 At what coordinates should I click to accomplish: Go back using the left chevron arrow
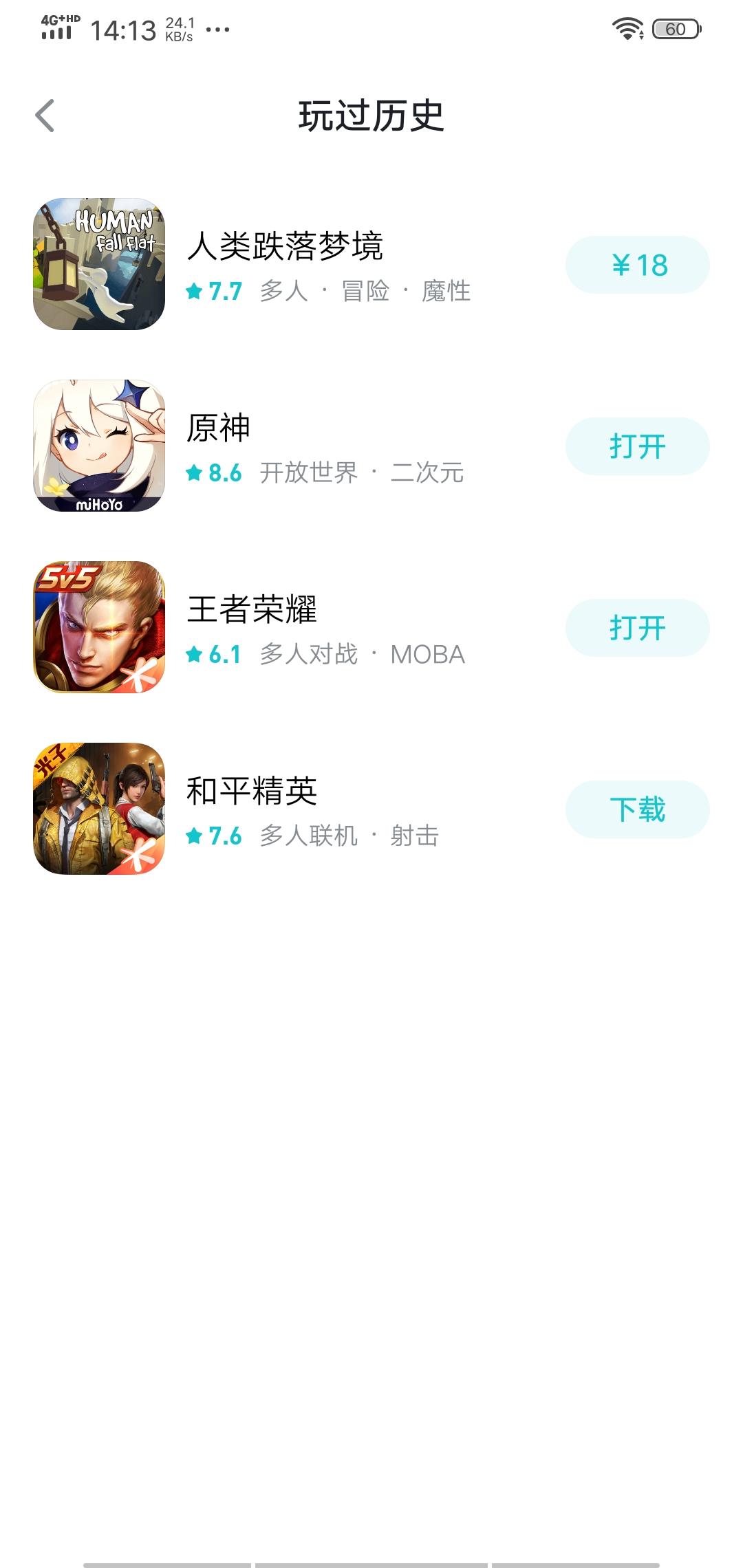pyautogui.click(x=45, y=115)
